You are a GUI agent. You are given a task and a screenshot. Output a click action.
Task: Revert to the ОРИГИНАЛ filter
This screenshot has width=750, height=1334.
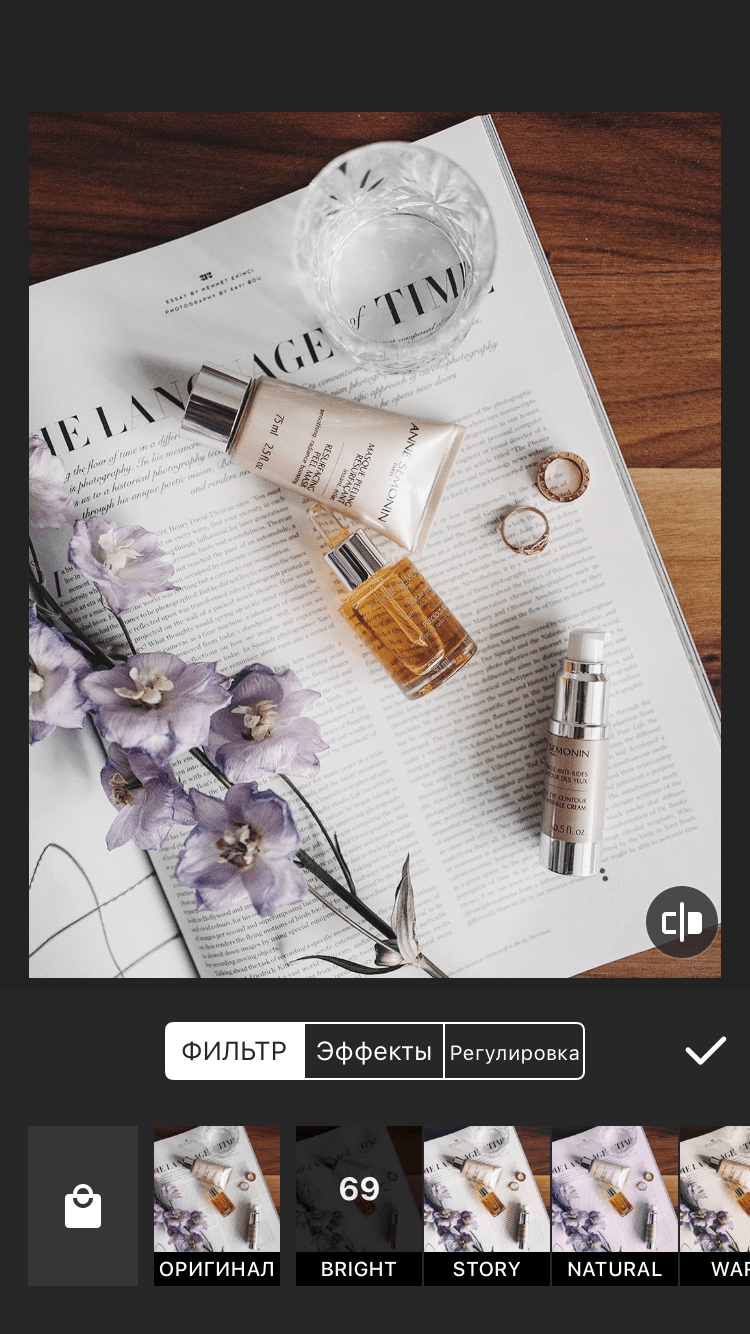(216, 1205)
